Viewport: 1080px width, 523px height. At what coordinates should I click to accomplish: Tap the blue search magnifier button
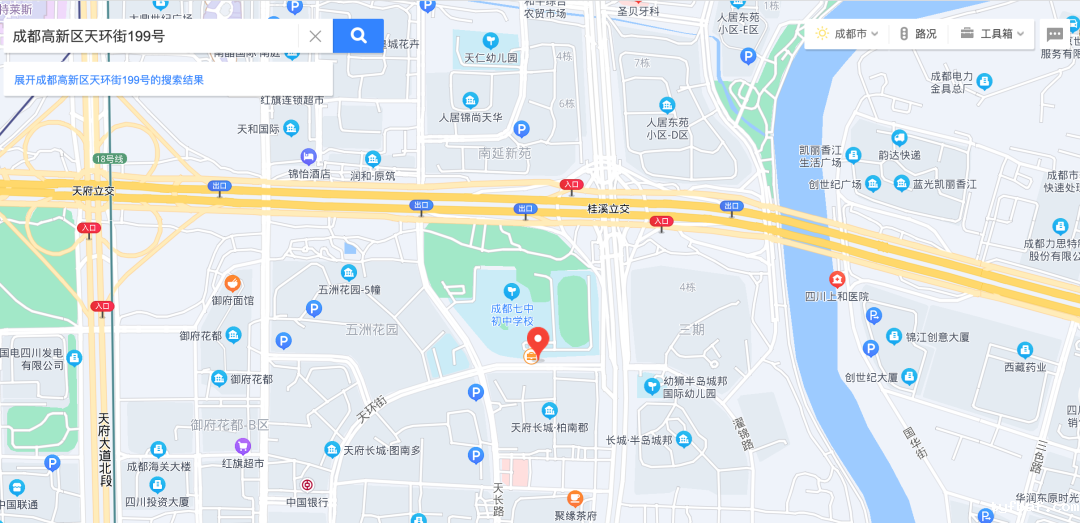358,36
